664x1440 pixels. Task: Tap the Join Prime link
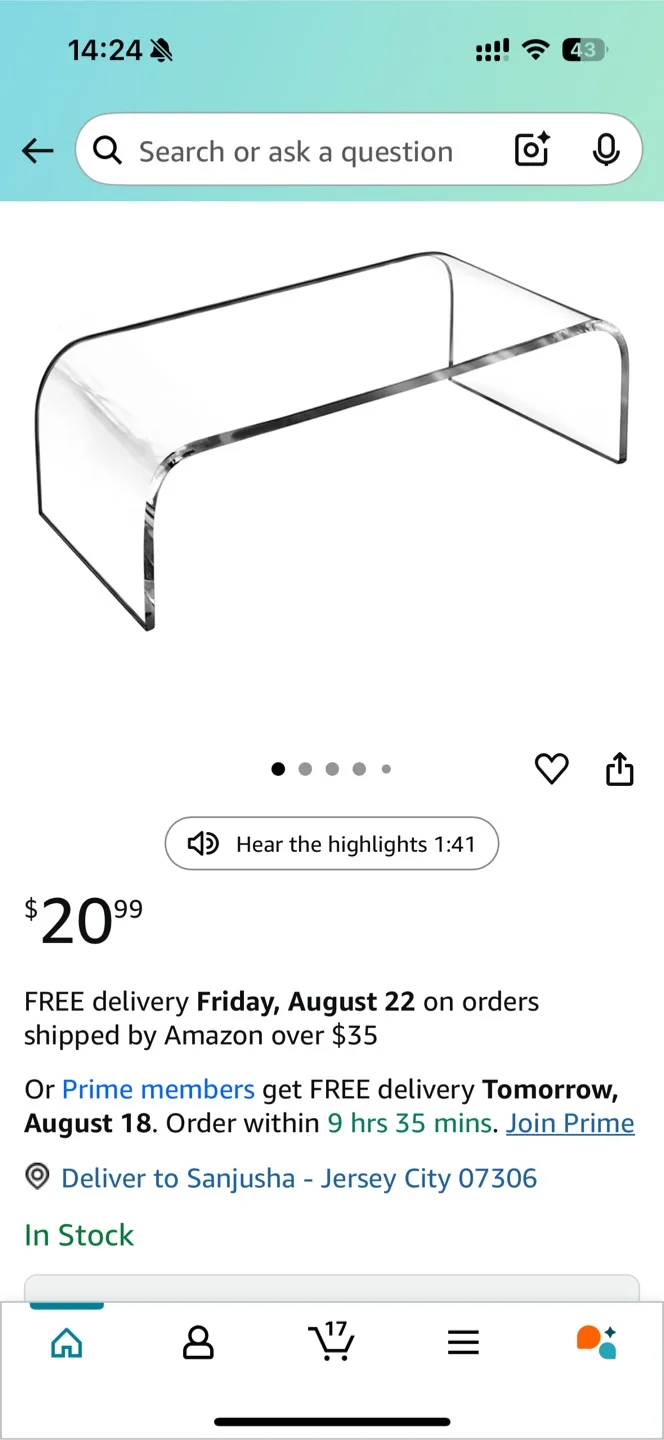click(570, 1123)
